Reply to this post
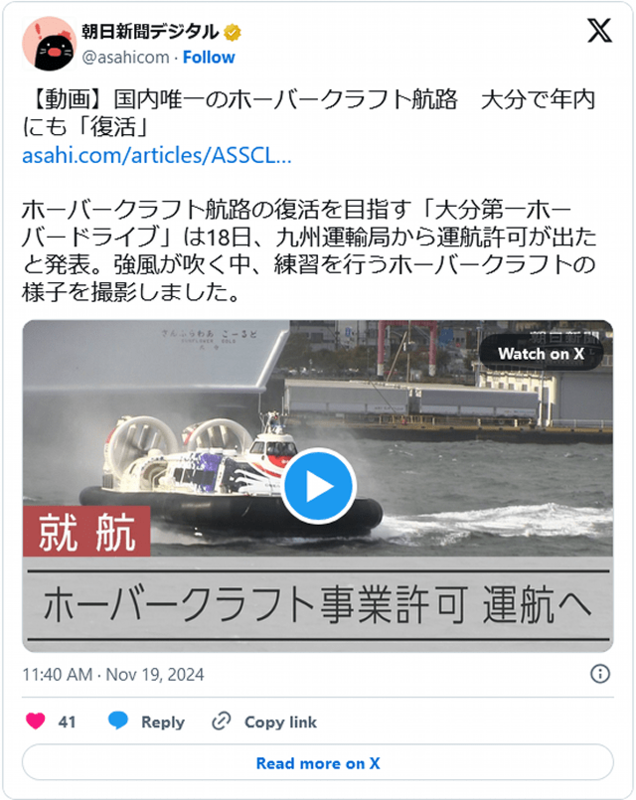Image resolution: width=636 pixels, height=800 pixels. (x=146, y=722)
